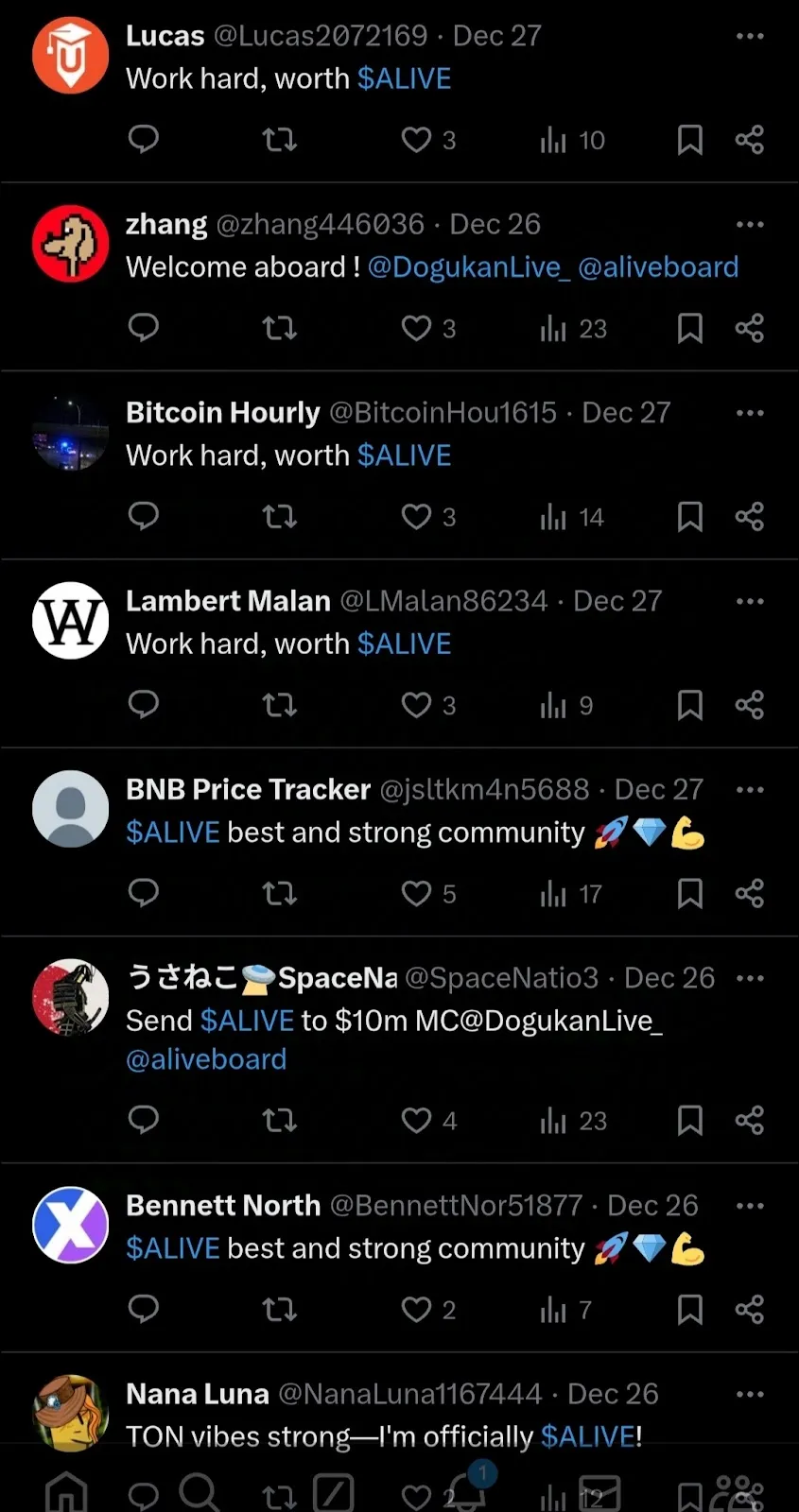Open the $ALIVE cashtag in Lambert Malan's post
The width and height of the screenshot is (799, 1512).
pos(404,644)
